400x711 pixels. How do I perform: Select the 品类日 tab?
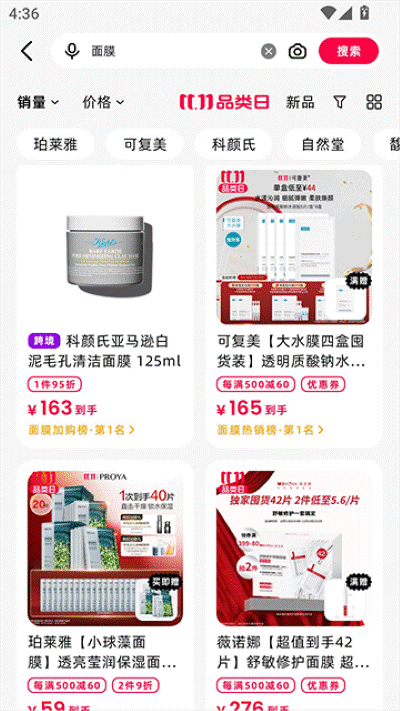224,102
